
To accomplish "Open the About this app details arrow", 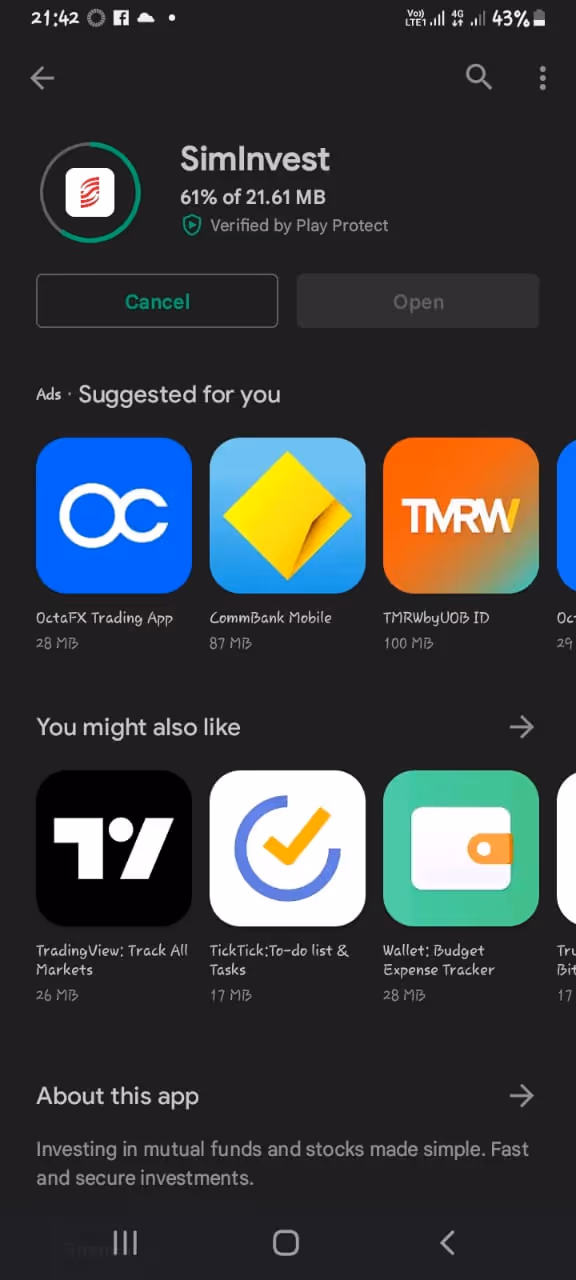I will tap(521, 1096).
